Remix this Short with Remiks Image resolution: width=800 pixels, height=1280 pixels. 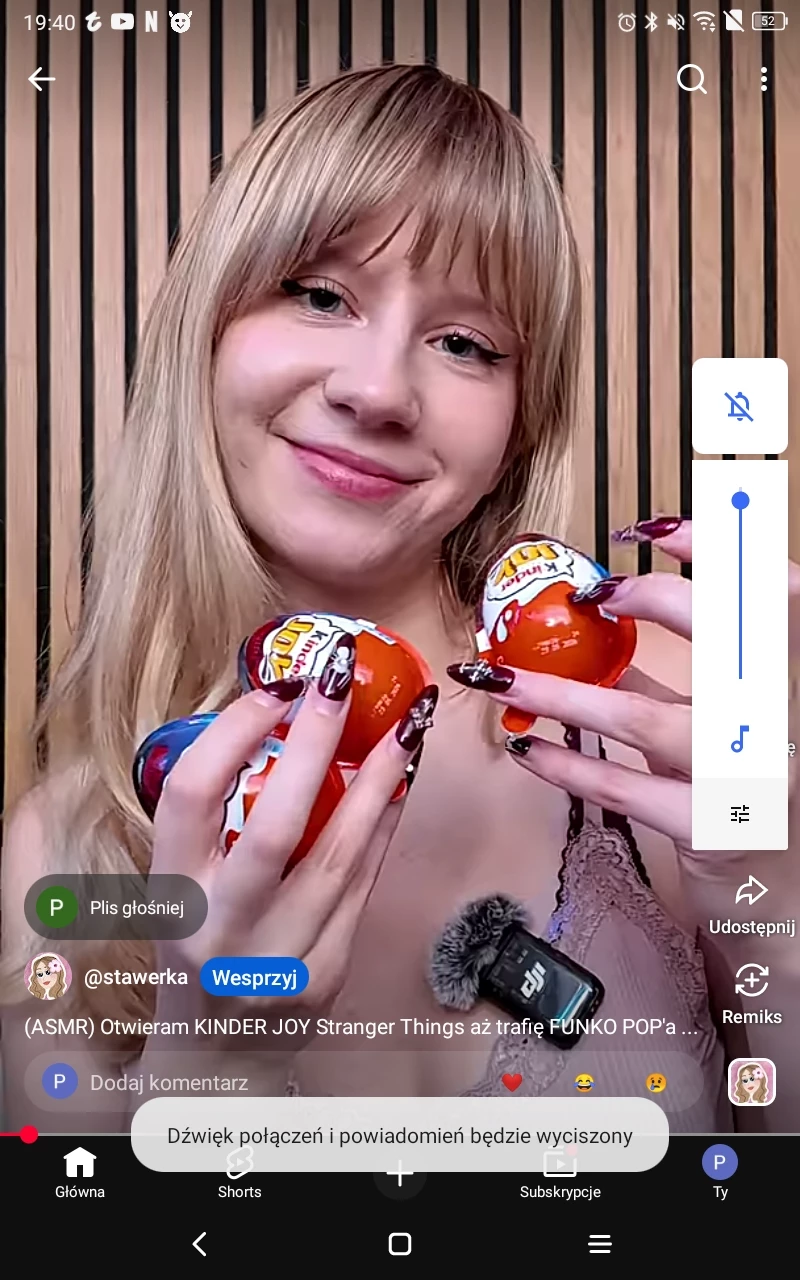(x=751, y=994)
